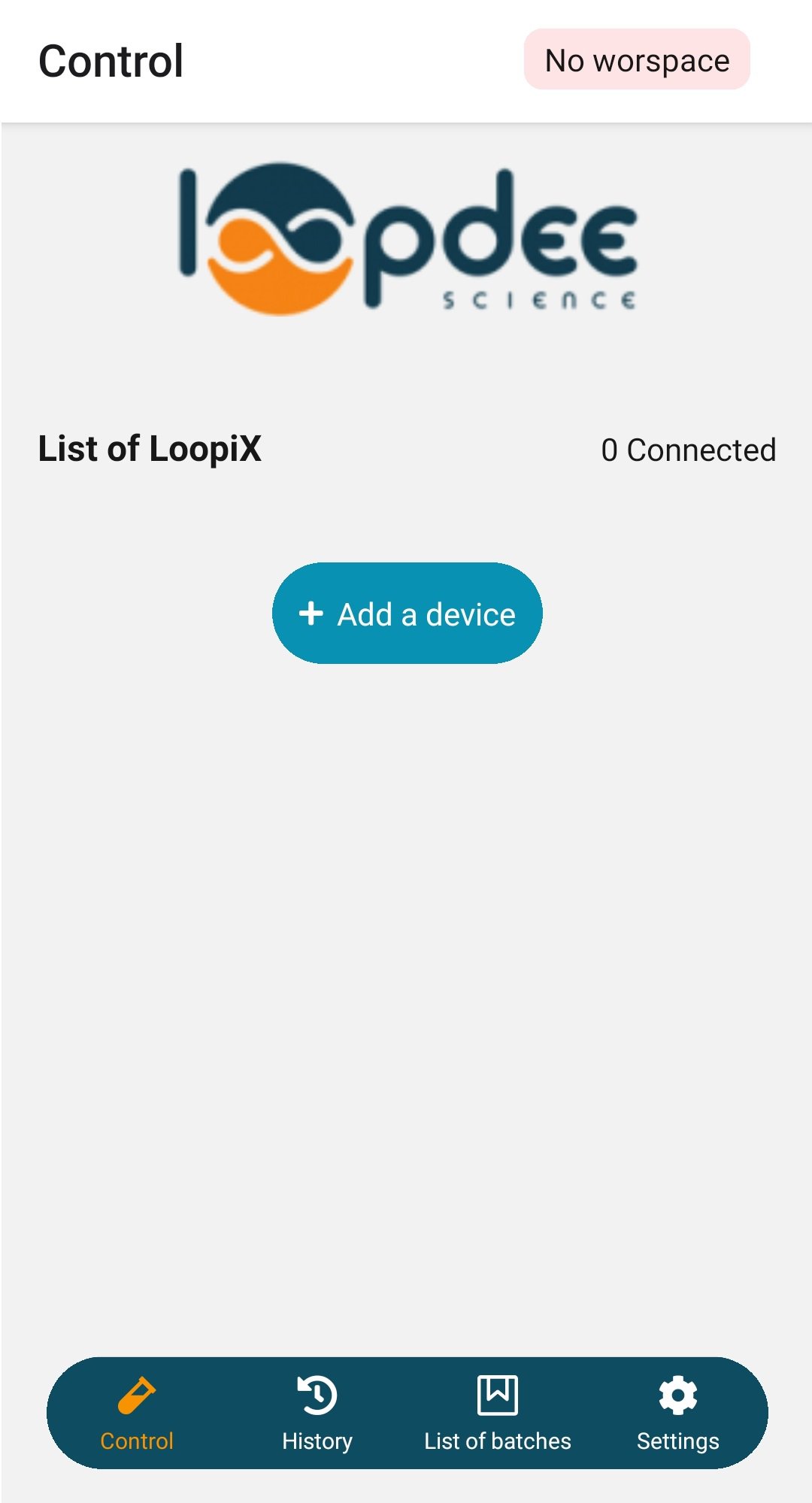This screenshot has height=1503, width=812.
Task: Click the plus icon on Add a device
Action: pyautogui.click(x=311, y=614)
